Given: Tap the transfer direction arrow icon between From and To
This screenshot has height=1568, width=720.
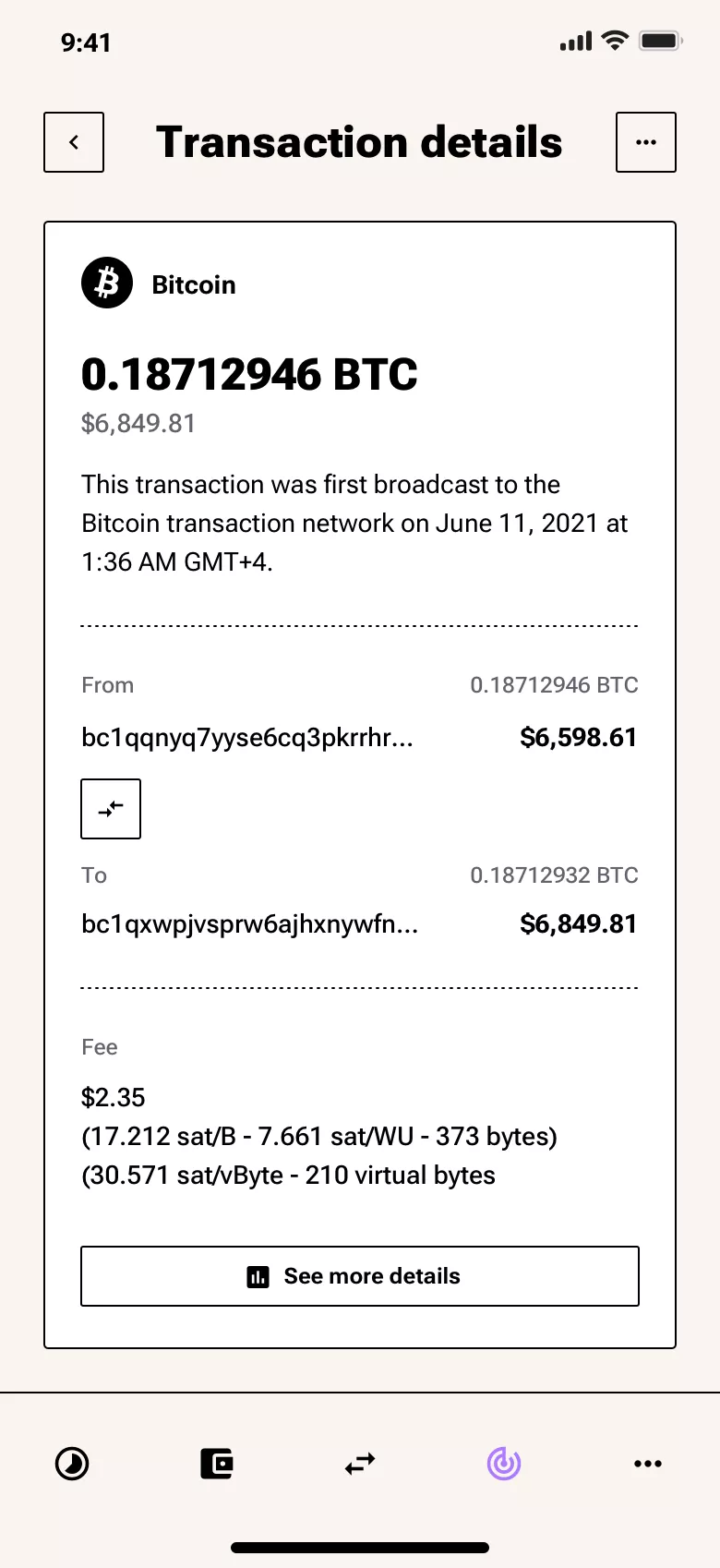Looking at the screenshot, I should pos(111,809).
